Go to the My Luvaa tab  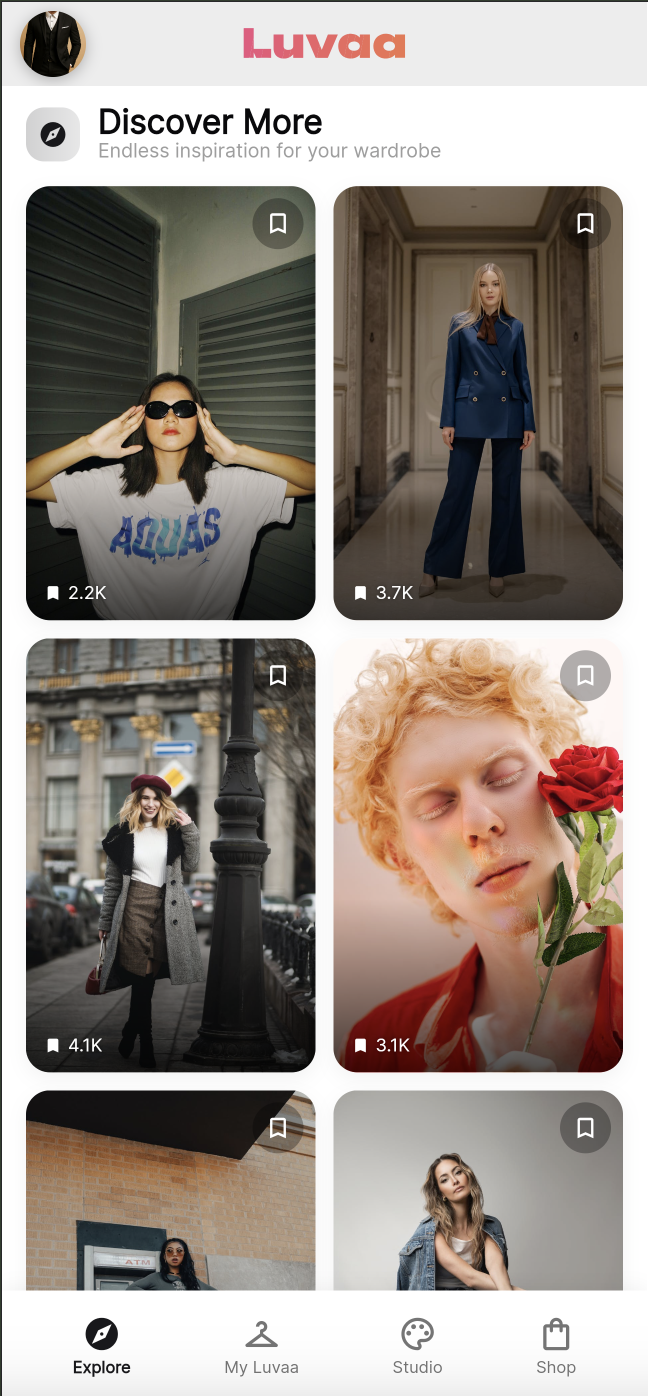(x=261, y=1345)
